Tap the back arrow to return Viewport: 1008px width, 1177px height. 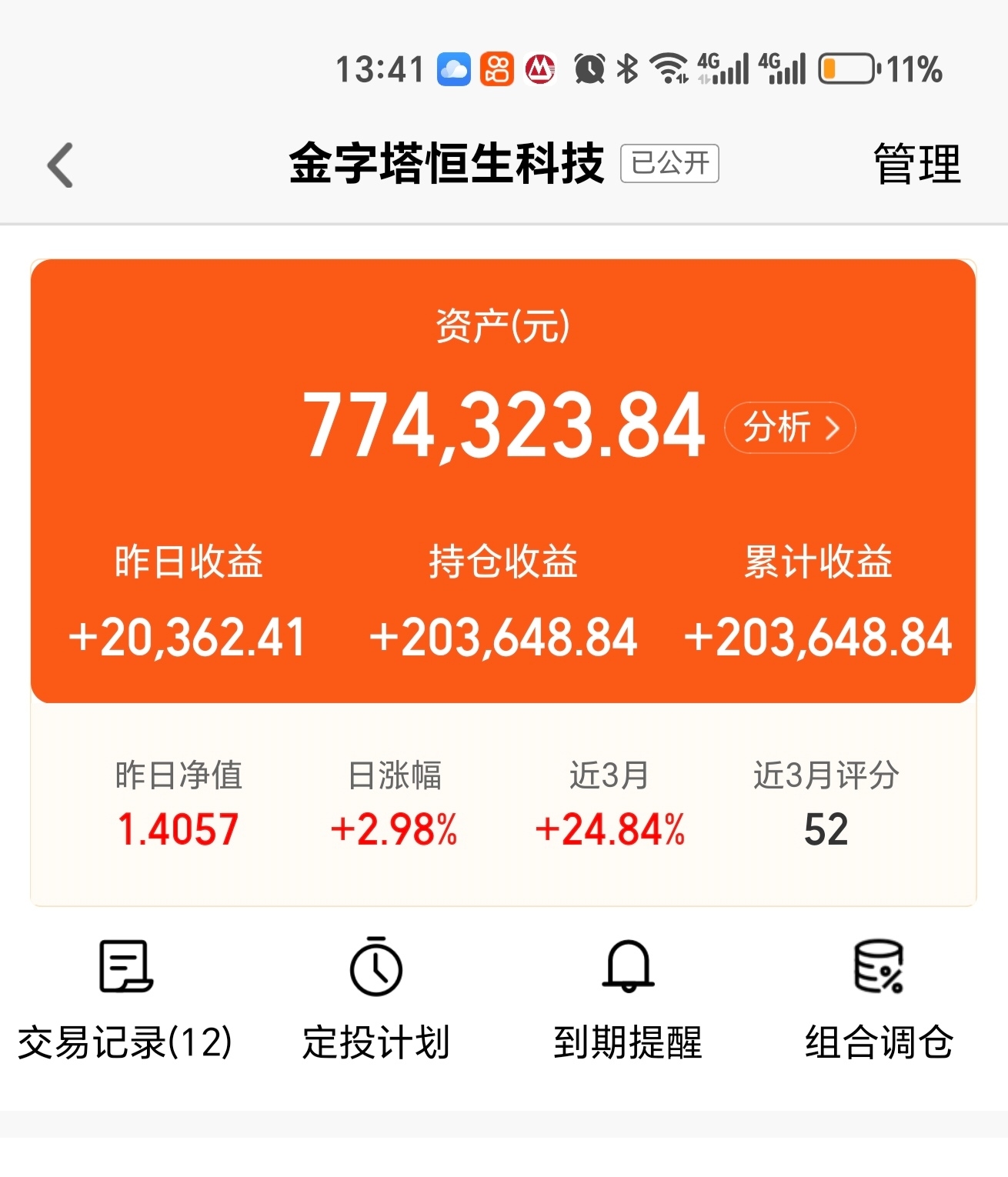(x=58, y=164)
